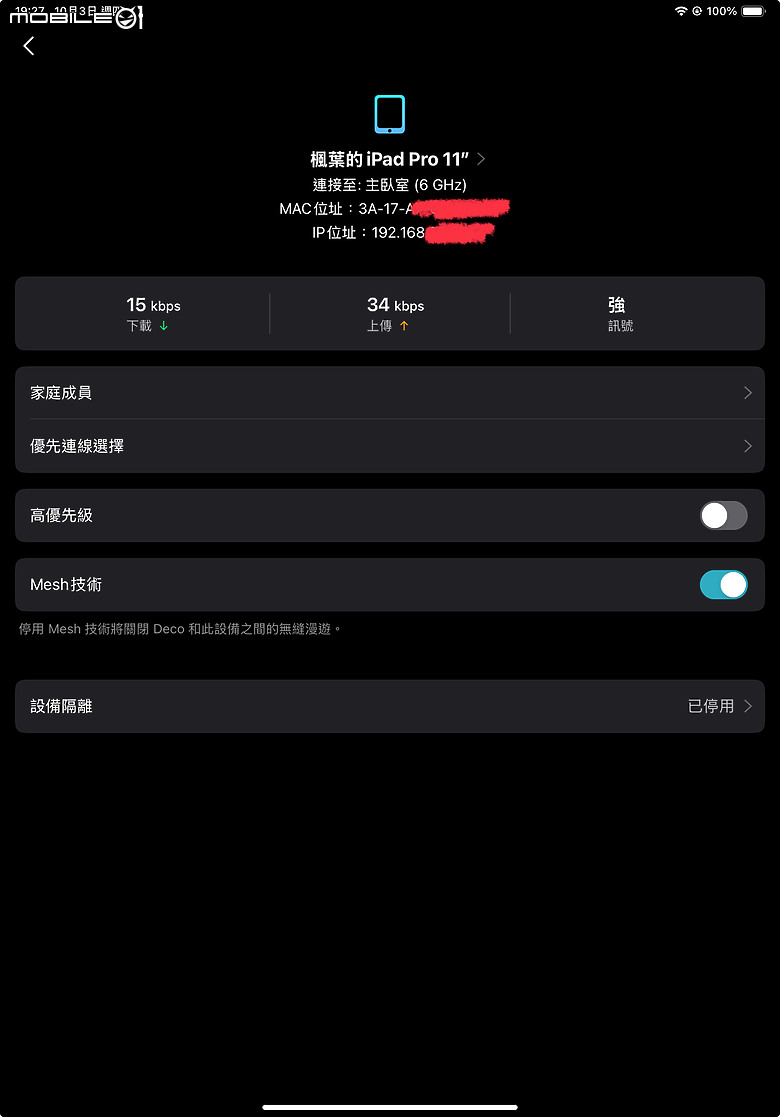Open 設備隔離 settings
The width and height of the screenshot is (780, 1117).
point(390,706)
